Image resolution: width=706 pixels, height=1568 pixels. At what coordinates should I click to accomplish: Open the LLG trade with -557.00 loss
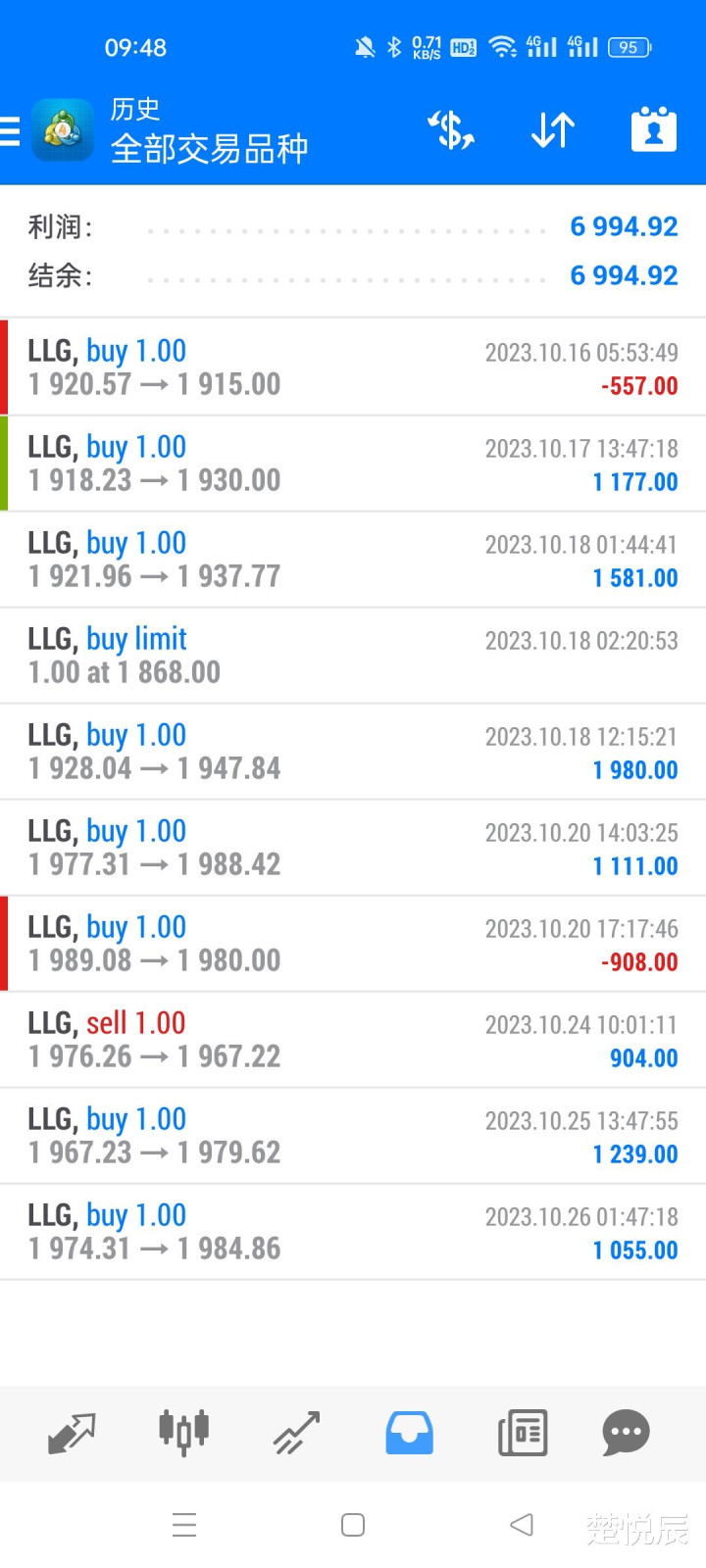click(x=353, y=367)
